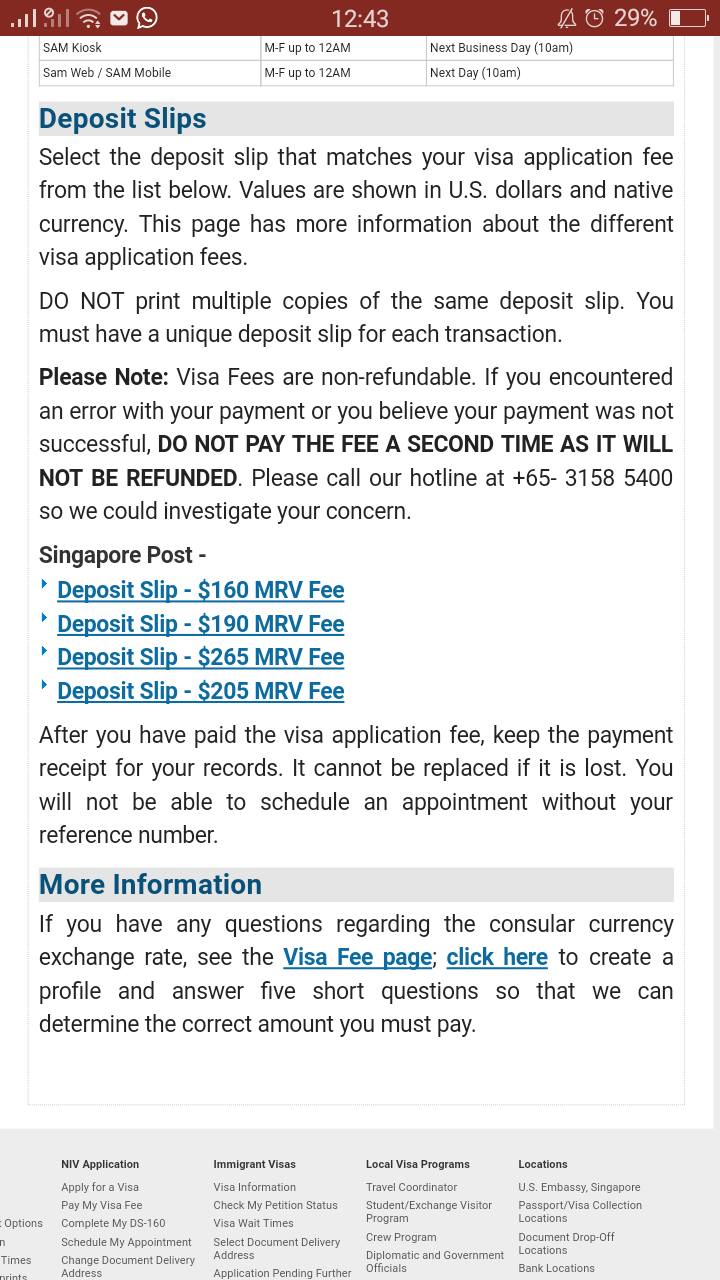The image size is (720, 1280).
Task: Open Student/Exchange Visitor Program link
Action: pos(429,1211)
